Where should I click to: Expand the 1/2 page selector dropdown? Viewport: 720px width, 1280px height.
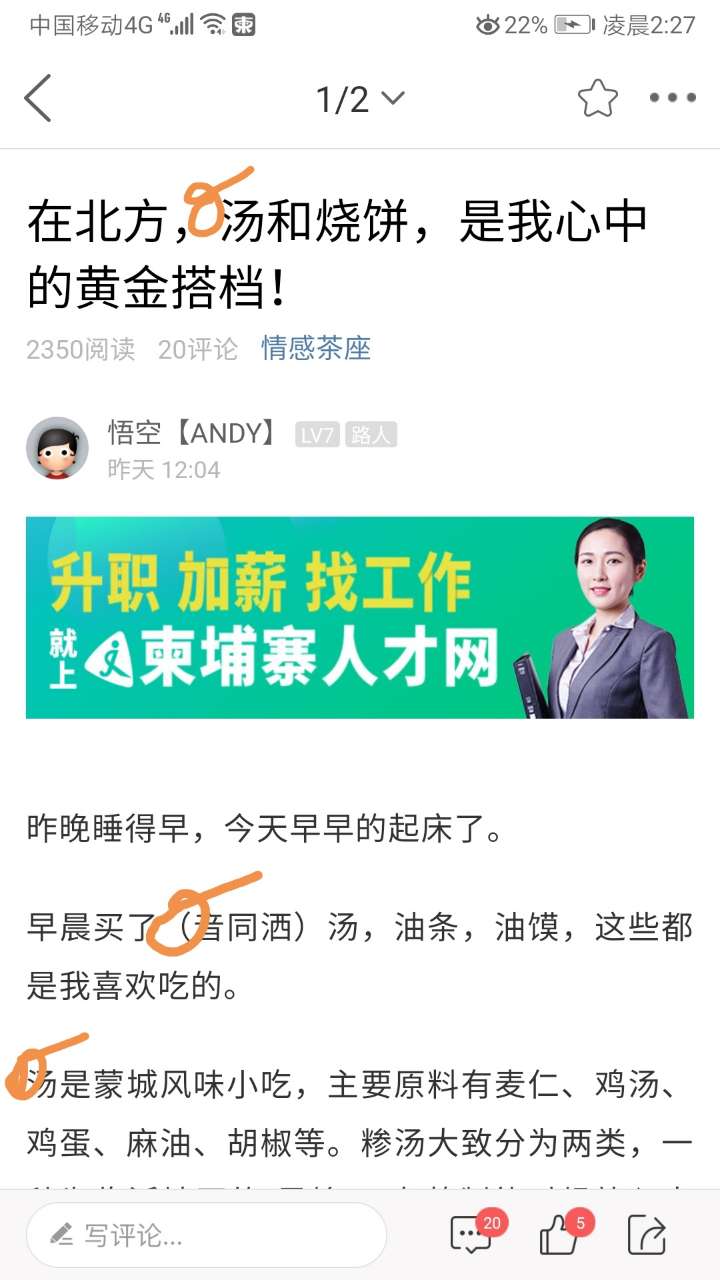tap(360, 98)
